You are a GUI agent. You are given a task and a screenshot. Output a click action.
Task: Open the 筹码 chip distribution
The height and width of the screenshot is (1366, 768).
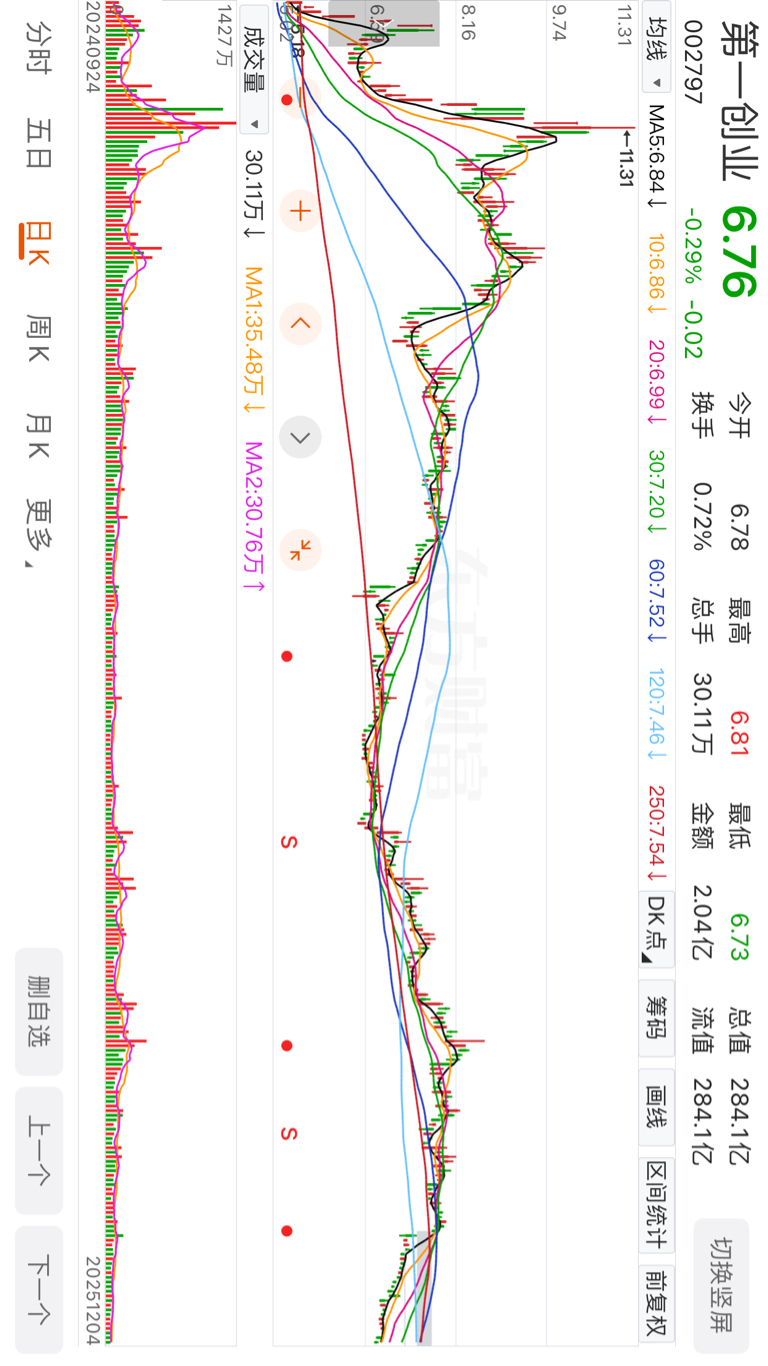[x=656, y=1017]
